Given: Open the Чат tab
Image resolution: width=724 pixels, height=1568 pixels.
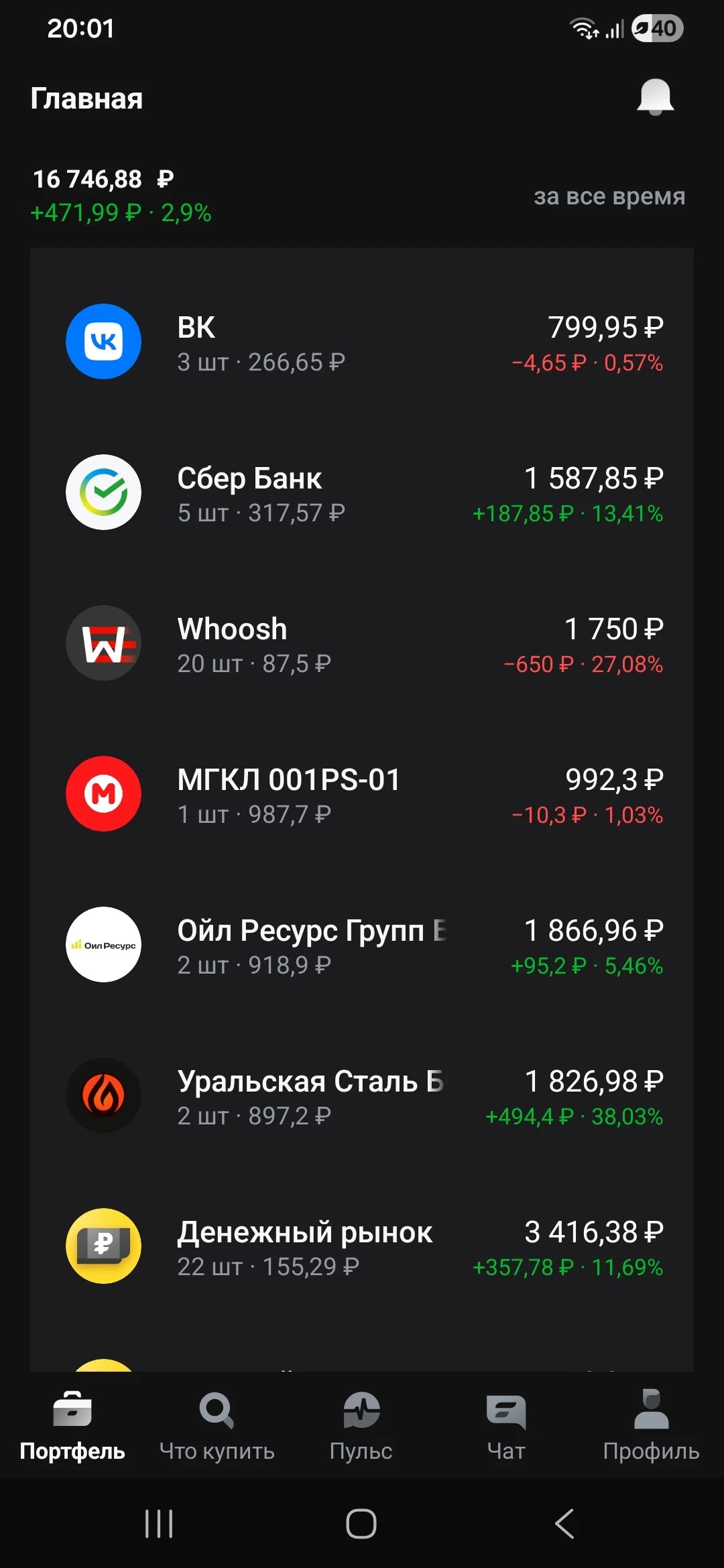Looking at the screenshot, I should pyautogui.click(x=506, y=1425).
